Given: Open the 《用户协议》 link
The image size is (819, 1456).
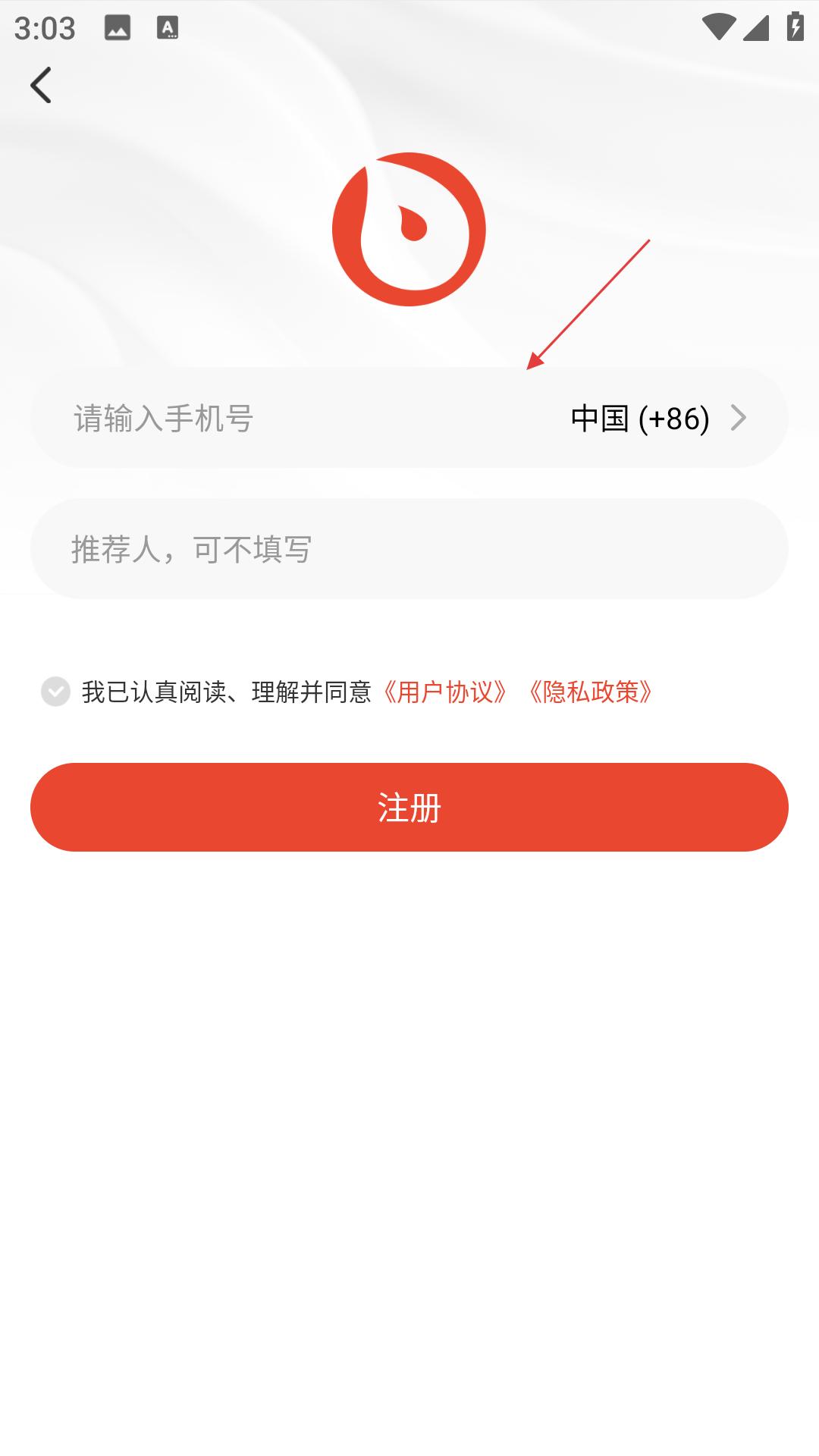Looking at the screenshot, I should (x=445, y=692).
